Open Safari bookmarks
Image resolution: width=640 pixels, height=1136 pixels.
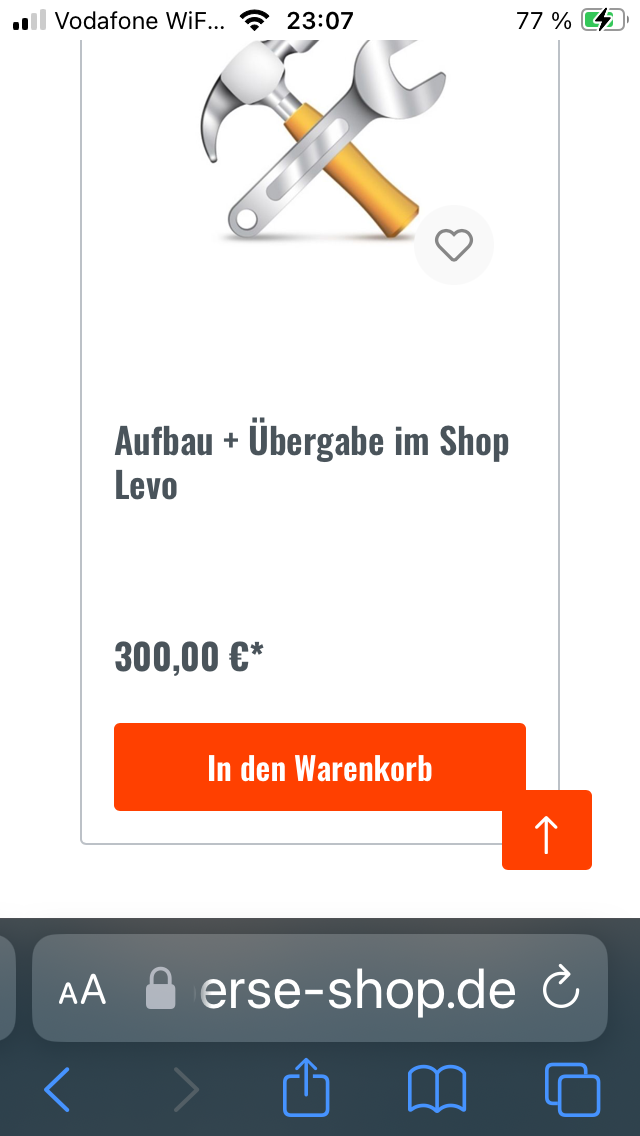tap(437, 1088)
